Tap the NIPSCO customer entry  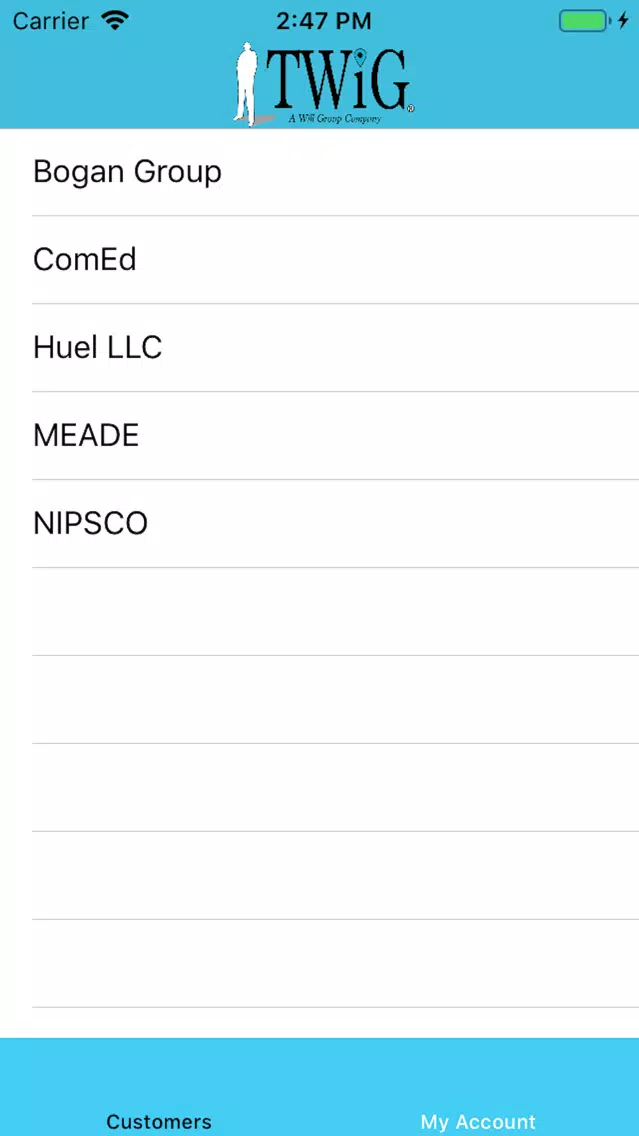click(320, 524)
